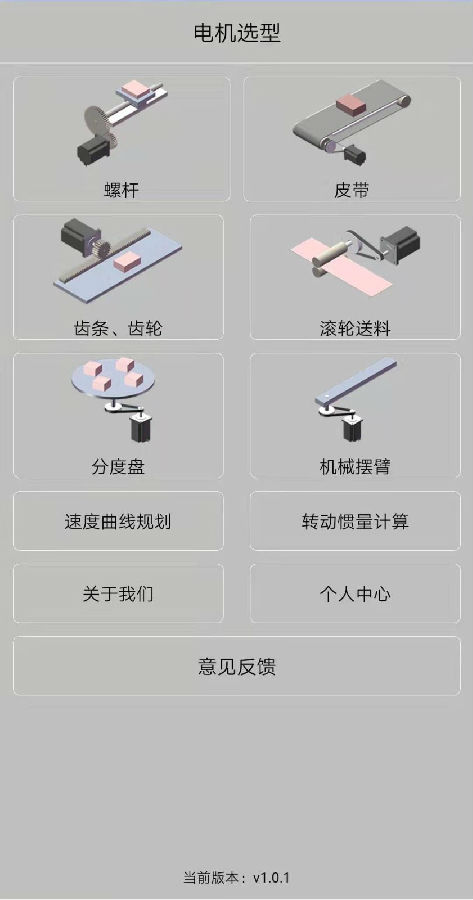473x900 pixels.
Task: Select the 皮带 belt drive card
Action: pyautogui.click(x=352, y=139)
